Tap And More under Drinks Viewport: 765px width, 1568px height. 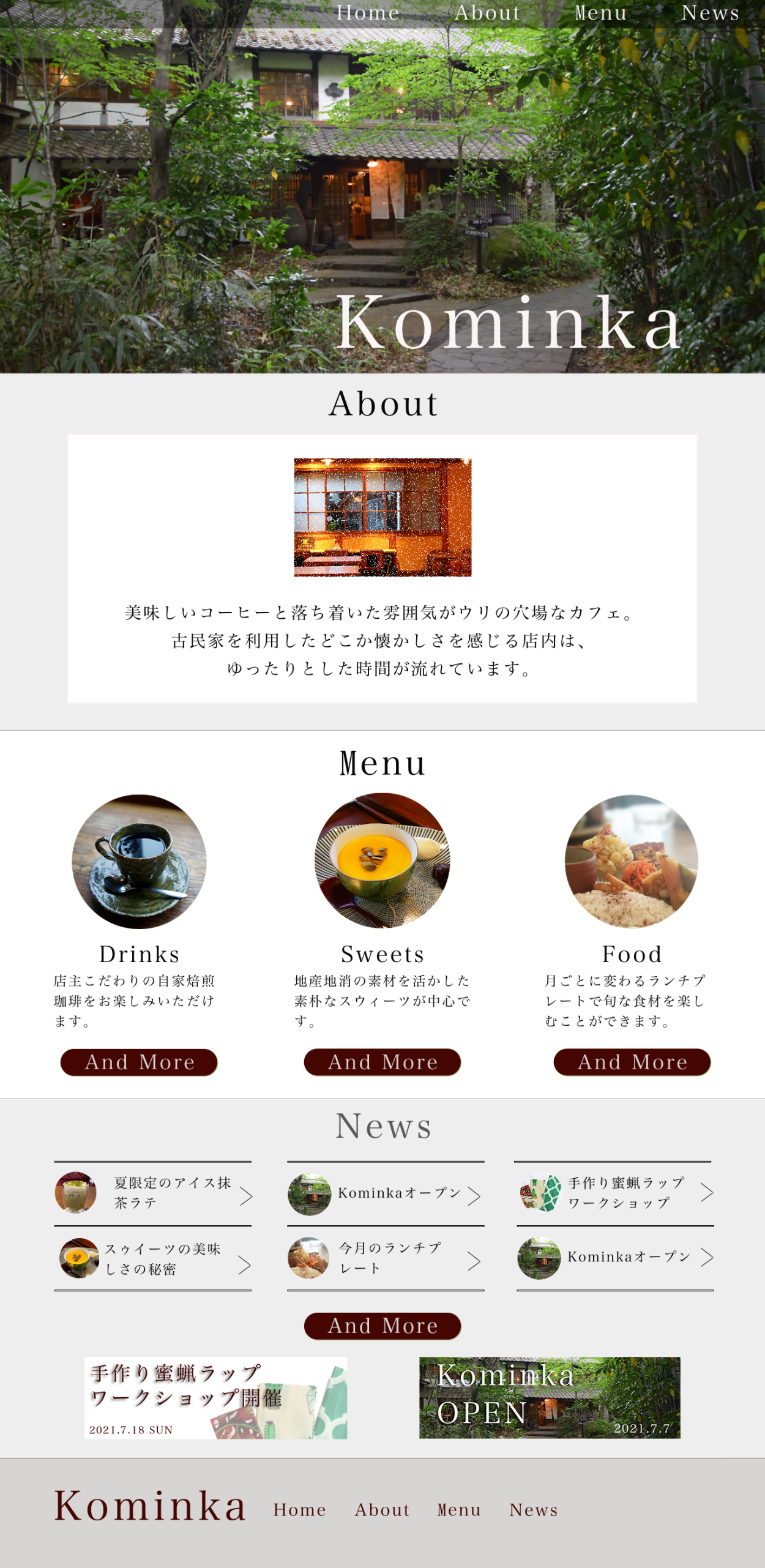(x=139, y=1062)
